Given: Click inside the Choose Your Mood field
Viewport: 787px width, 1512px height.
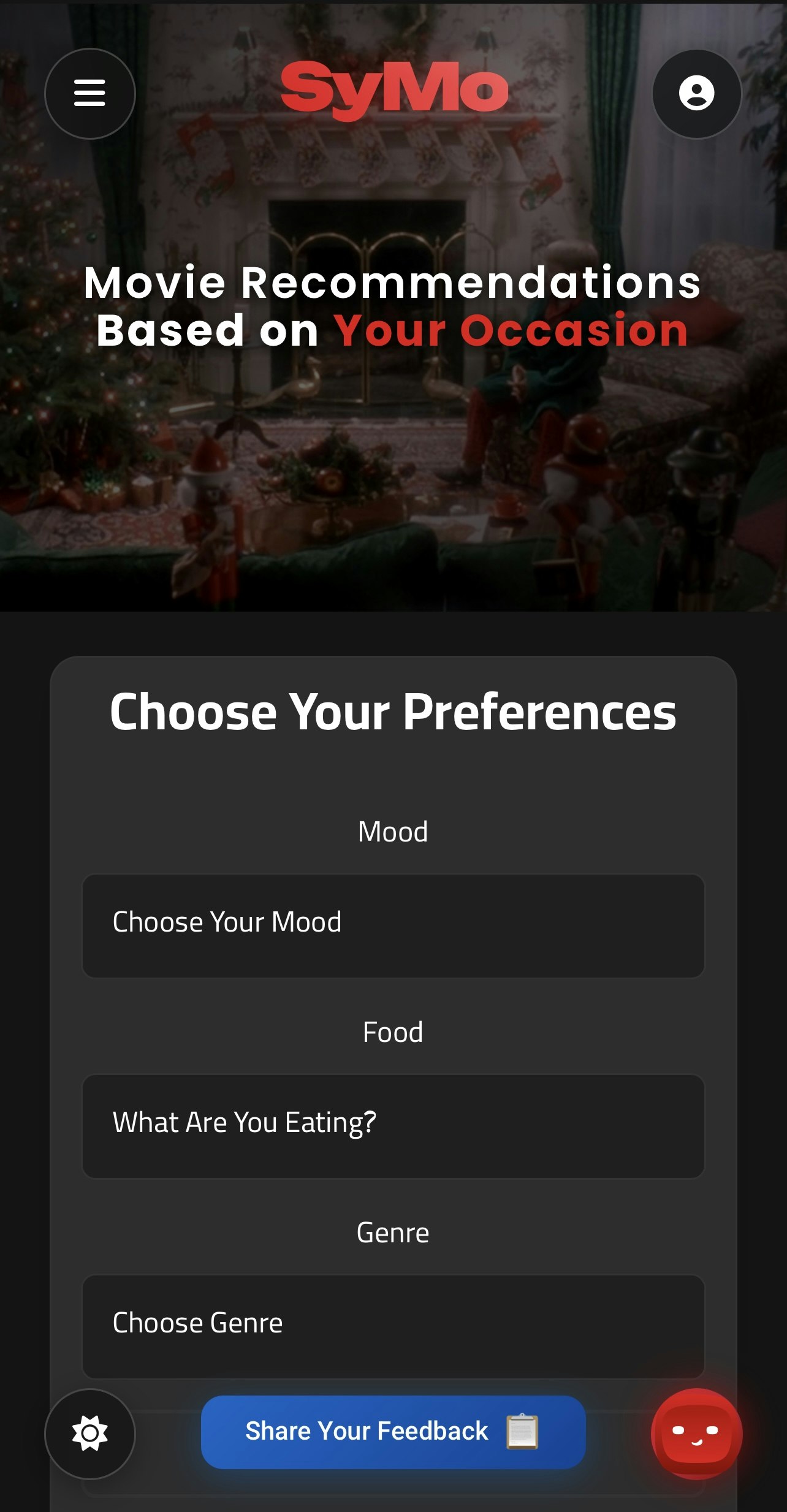Looking at the screenshot, I should (393, 925).
